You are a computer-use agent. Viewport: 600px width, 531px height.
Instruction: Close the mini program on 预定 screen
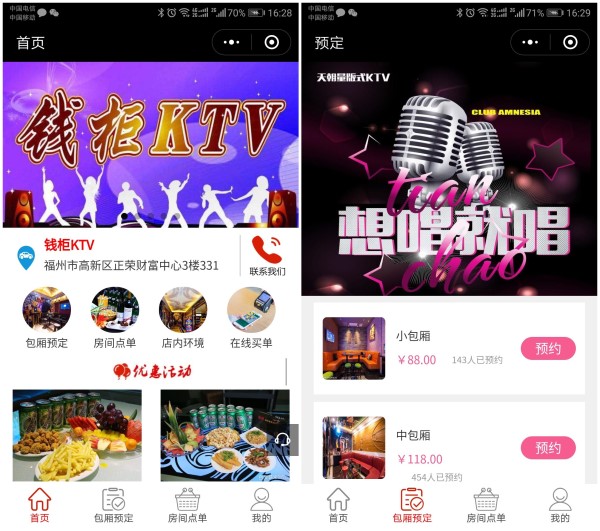coord(570,42)
